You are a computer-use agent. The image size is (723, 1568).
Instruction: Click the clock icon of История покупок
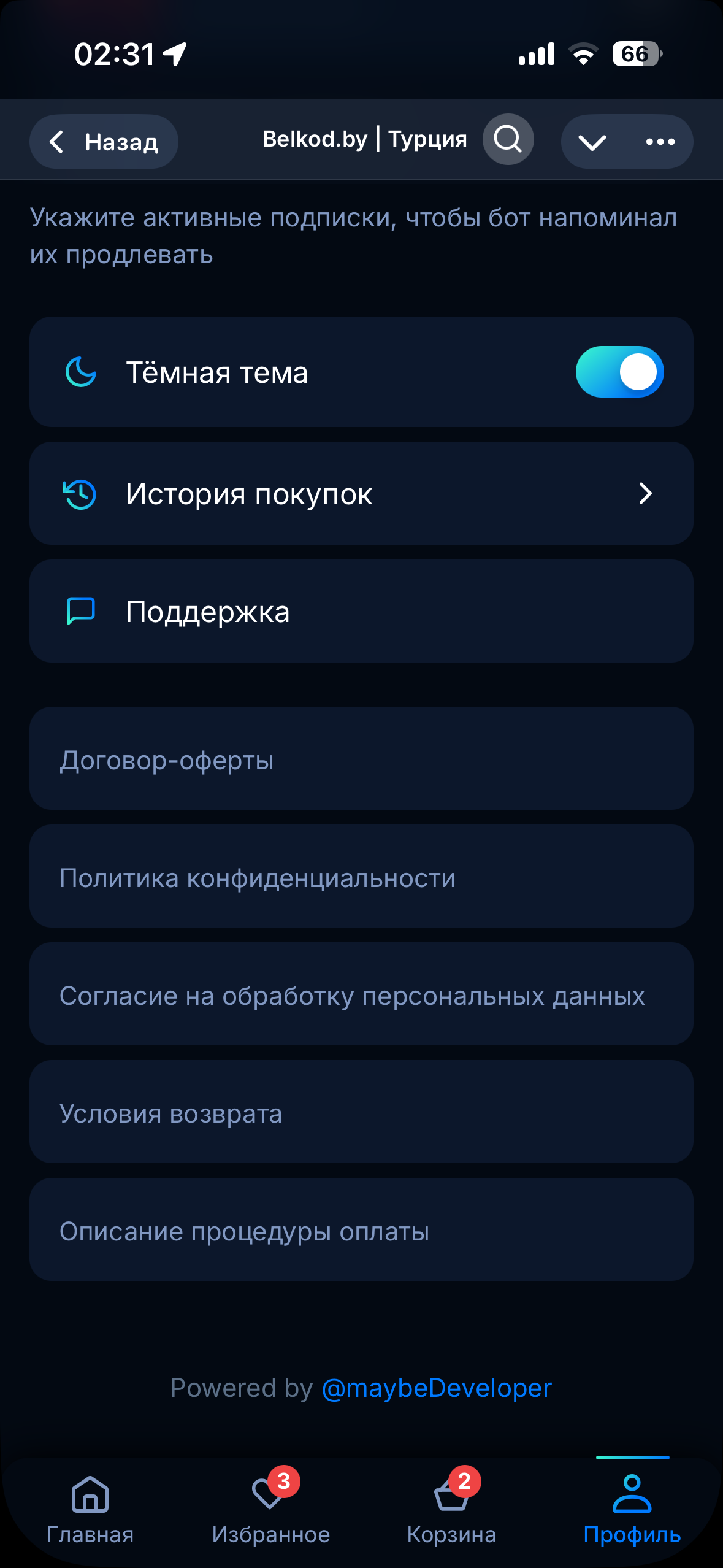coord(78,494)
